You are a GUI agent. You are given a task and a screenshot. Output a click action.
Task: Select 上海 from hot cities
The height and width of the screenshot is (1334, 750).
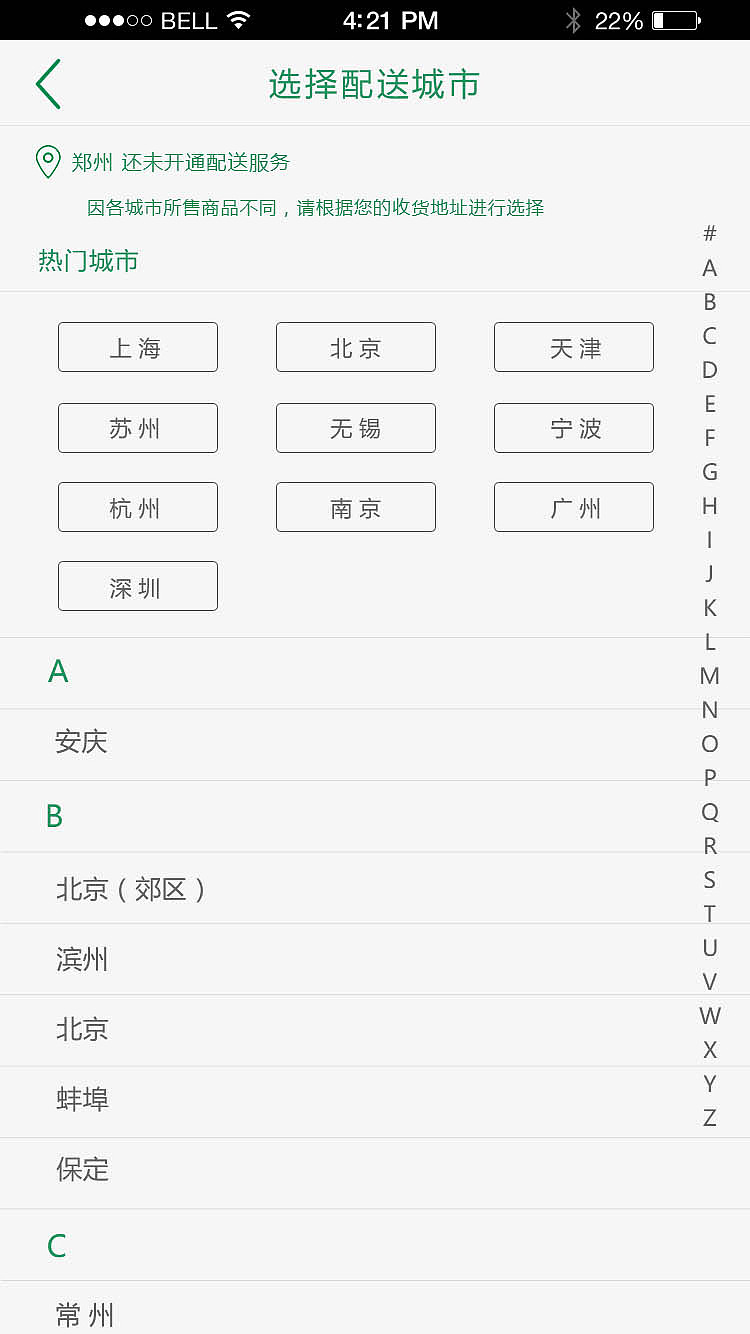[137, 347]
